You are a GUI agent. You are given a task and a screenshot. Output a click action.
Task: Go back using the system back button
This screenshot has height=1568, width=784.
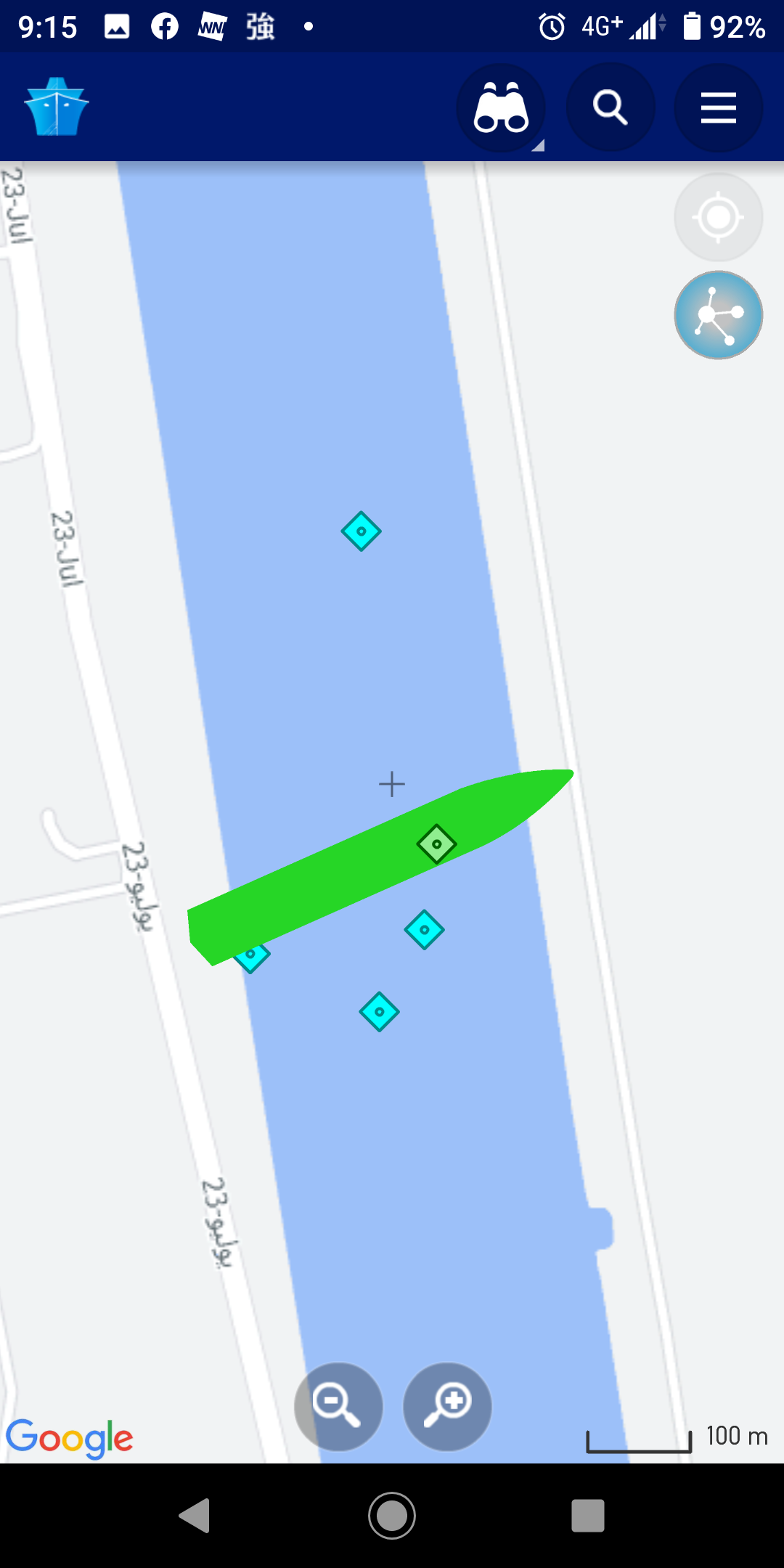point(195,1516)
